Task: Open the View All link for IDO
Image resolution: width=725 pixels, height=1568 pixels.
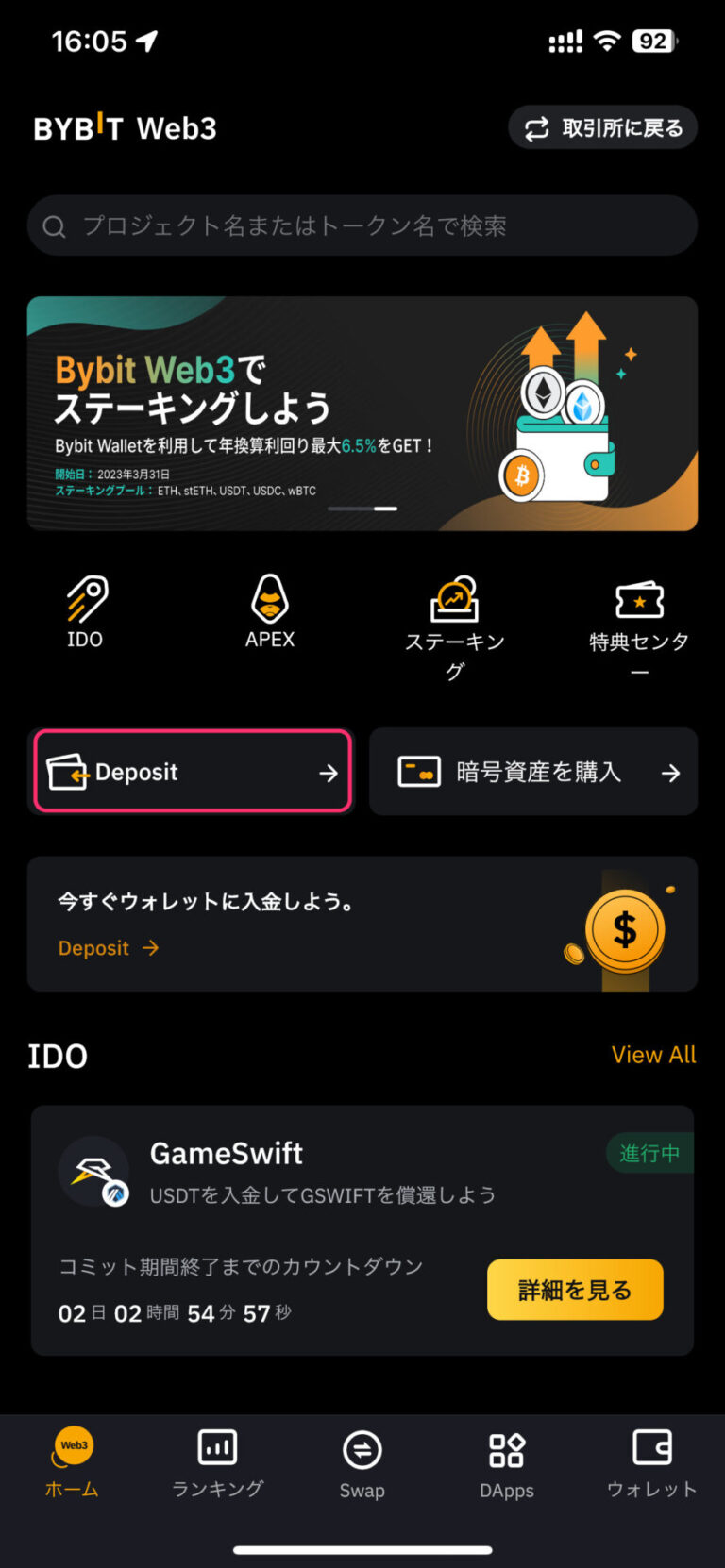Action: [653, 1055]
